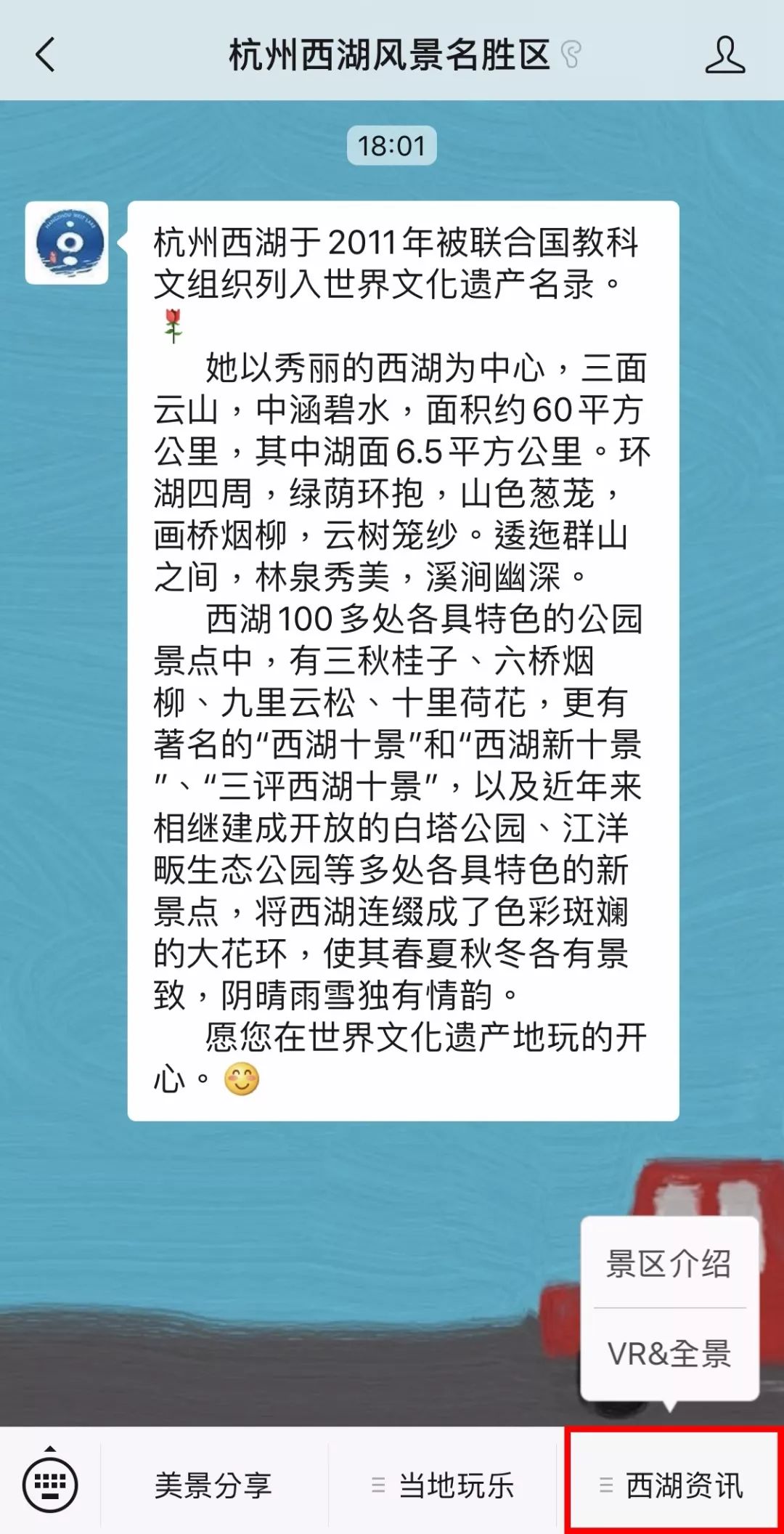
Task: Switch to keyboard input
Action: click(x=49, y=1485)
